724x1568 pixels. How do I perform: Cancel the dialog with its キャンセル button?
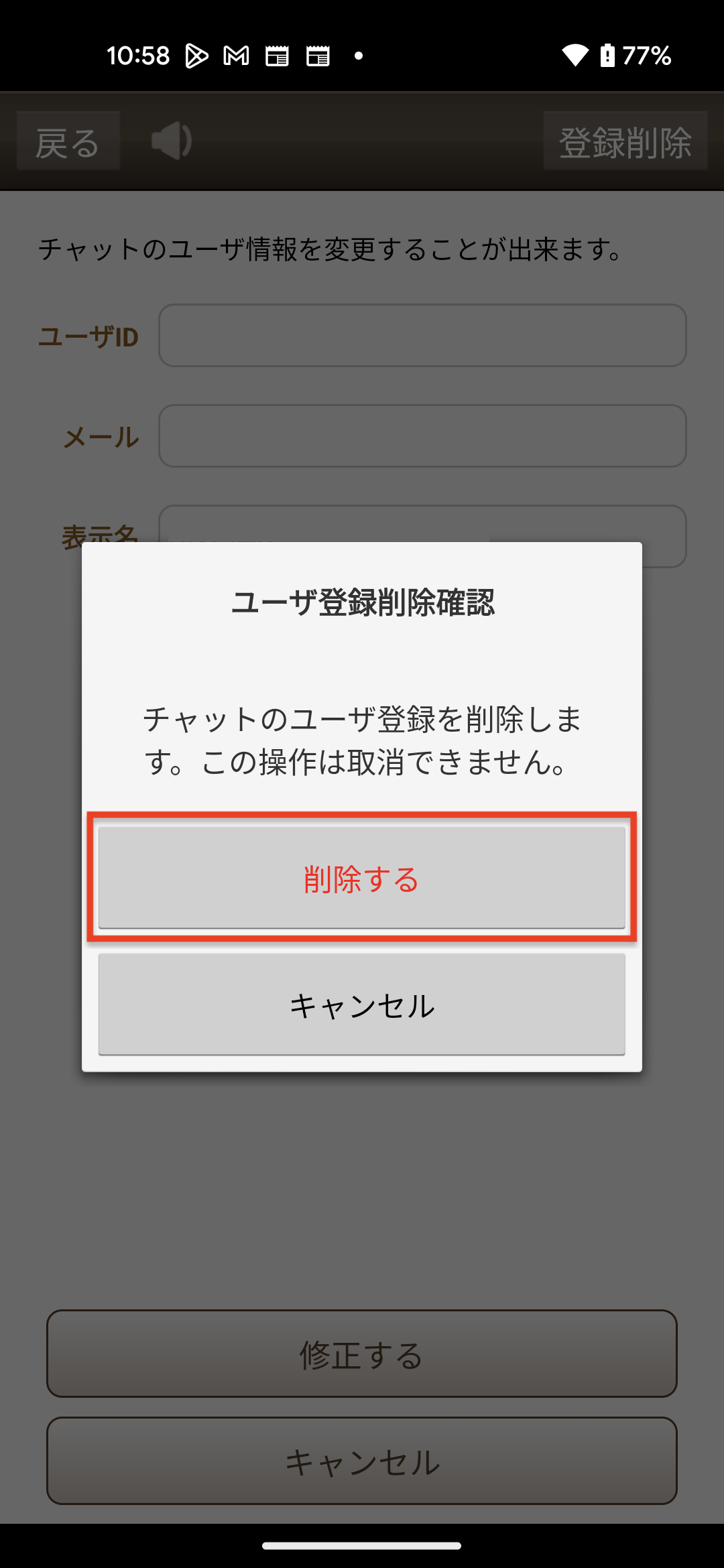pyautogui.click(x=362, y=1004)
